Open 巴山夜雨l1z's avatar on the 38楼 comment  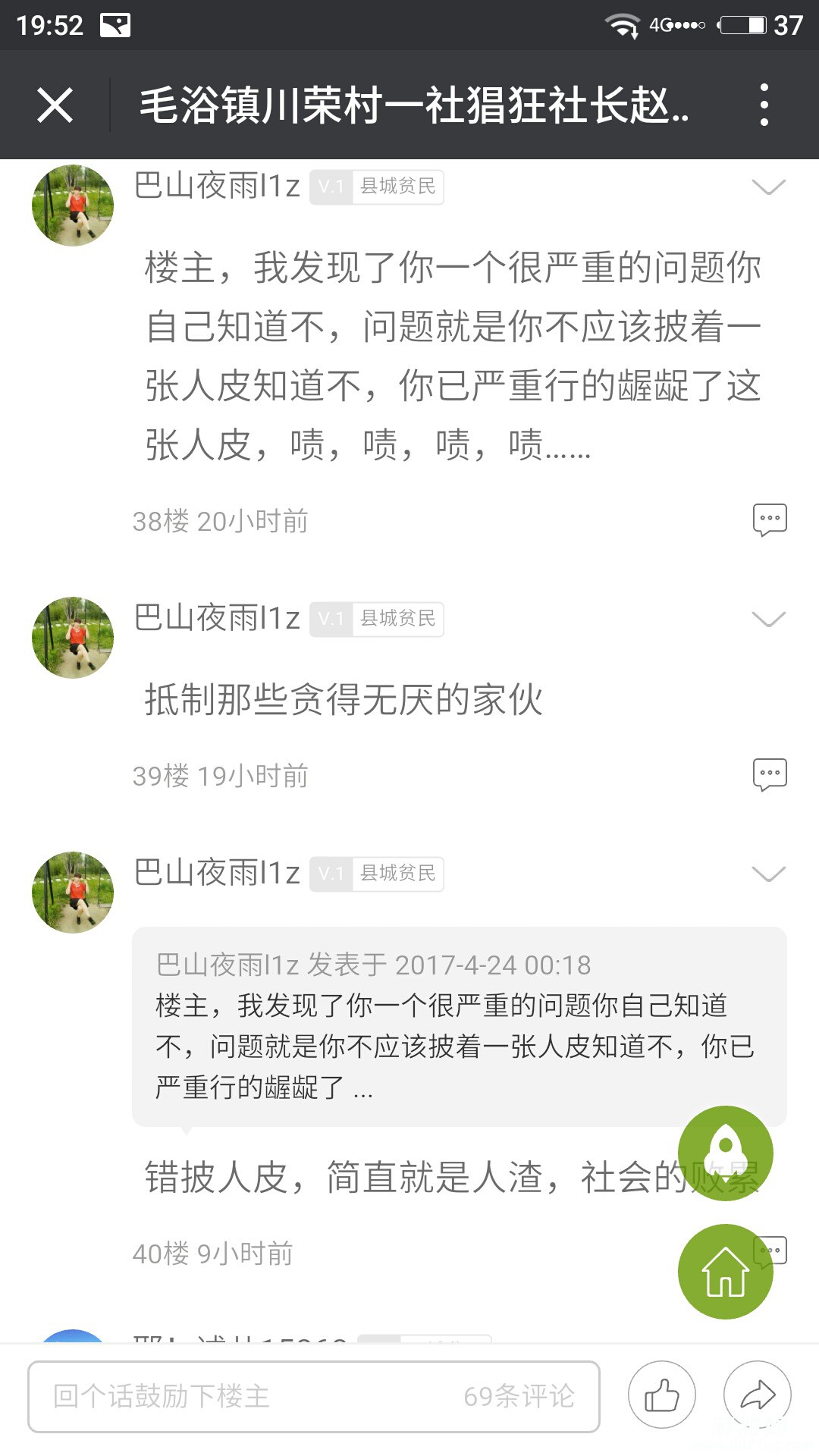(x=73, y=206)
